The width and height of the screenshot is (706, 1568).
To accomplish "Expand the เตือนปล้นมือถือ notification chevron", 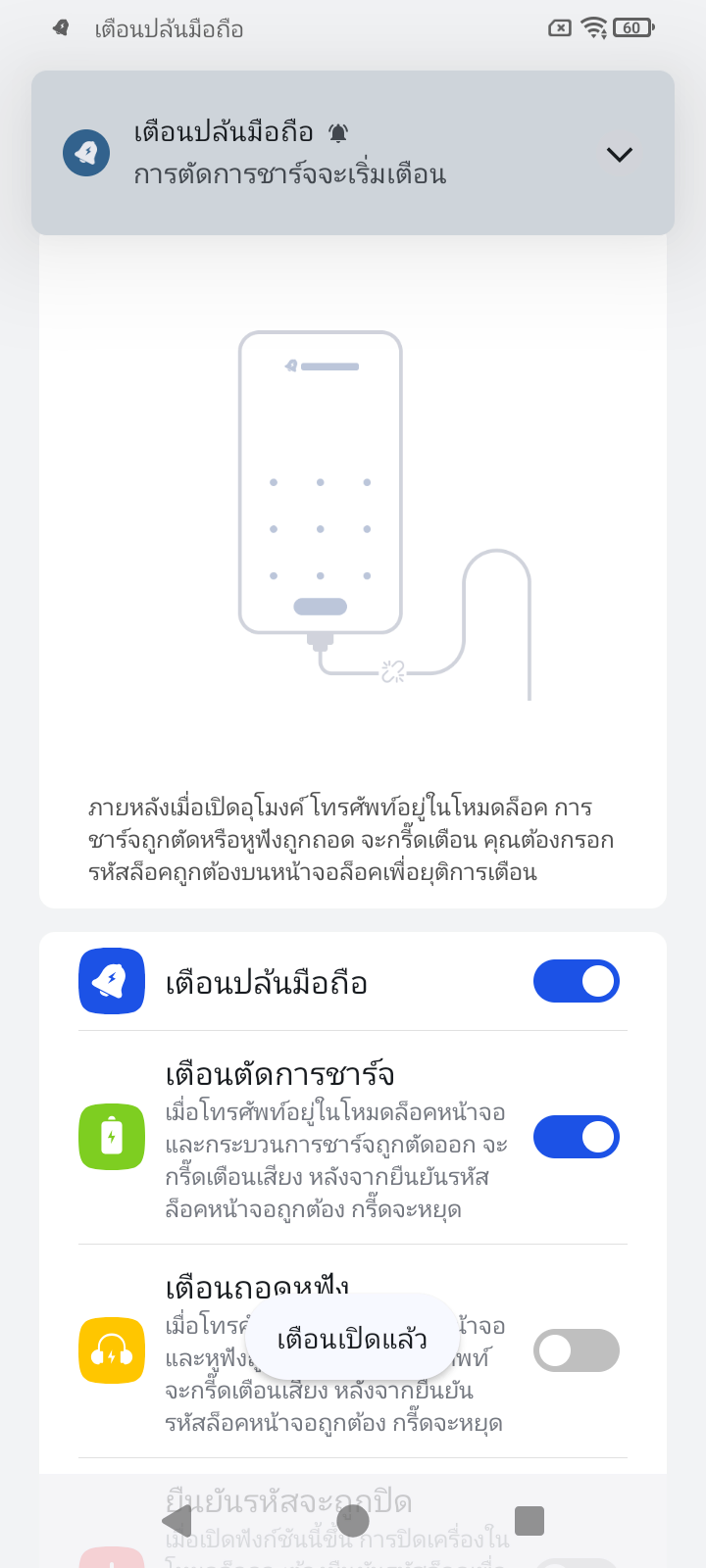I will tap(620, 154).
